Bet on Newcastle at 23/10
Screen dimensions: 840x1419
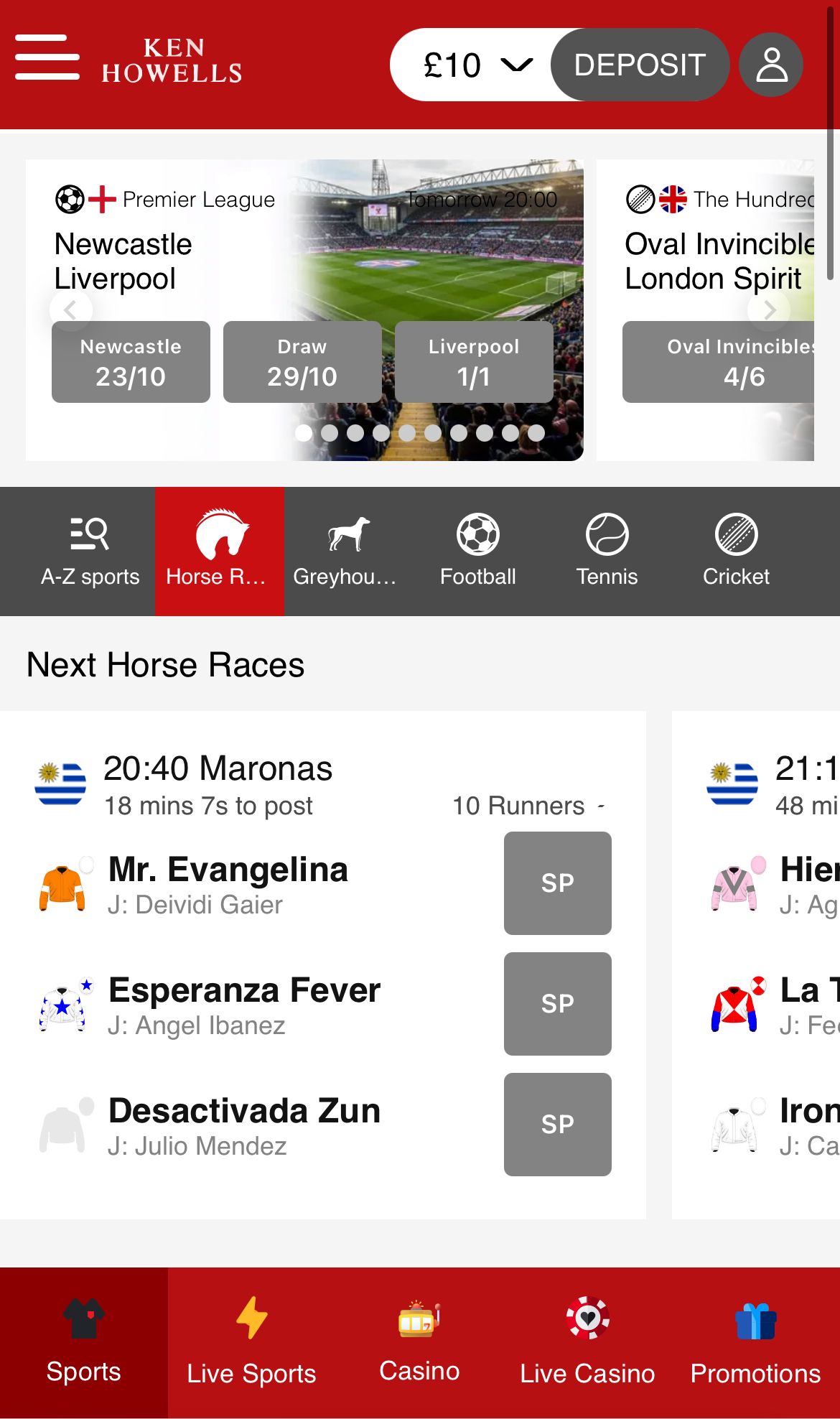(x=131, y=362)
